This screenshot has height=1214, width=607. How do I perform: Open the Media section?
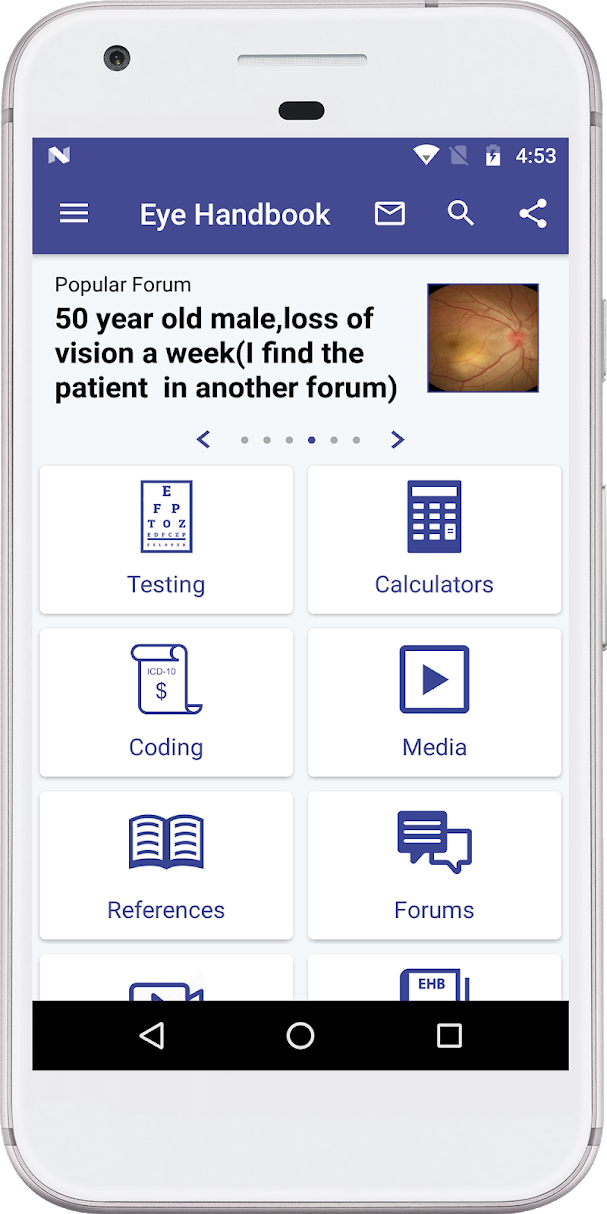(434, 702)
